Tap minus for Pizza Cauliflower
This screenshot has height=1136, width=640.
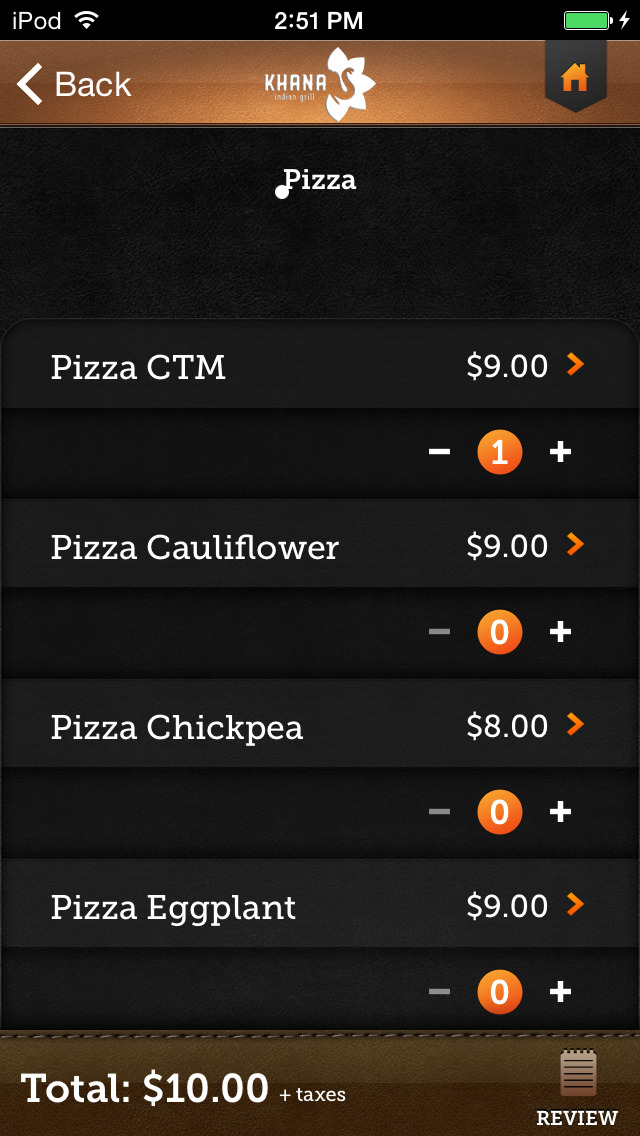[x=439, y=632]
